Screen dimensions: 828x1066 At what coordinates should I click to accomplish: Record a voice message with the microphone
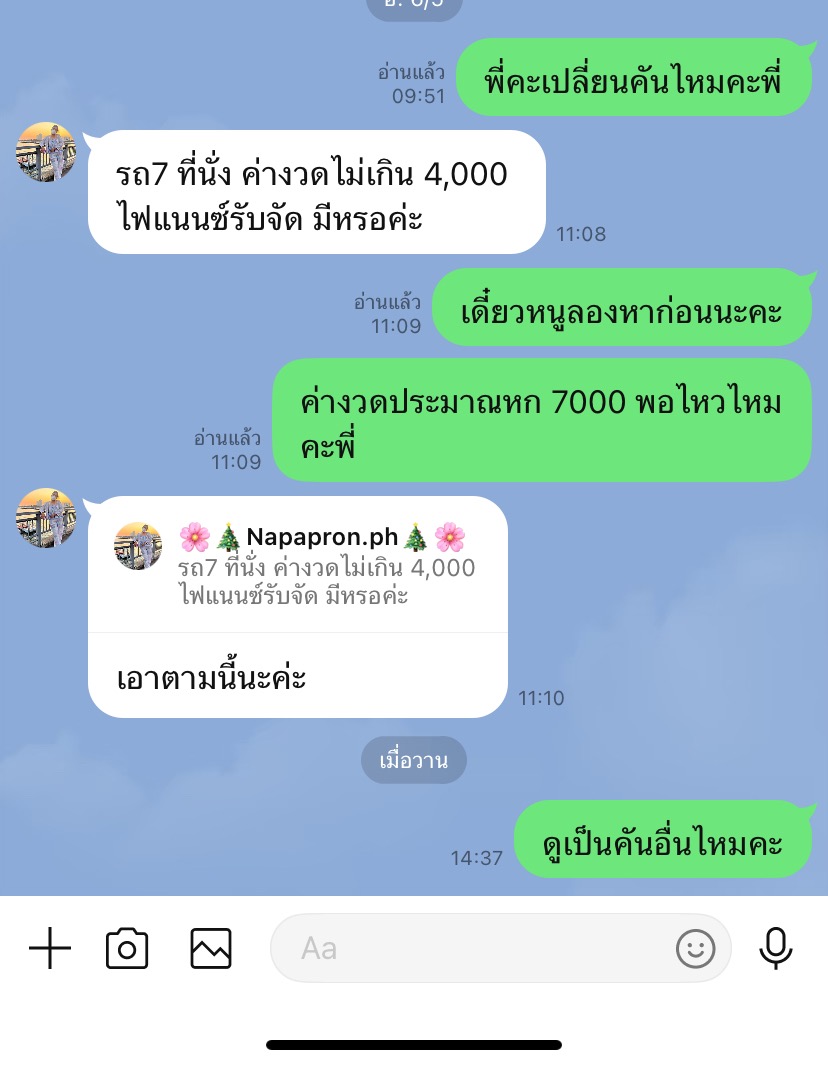[x=776, y=948]
